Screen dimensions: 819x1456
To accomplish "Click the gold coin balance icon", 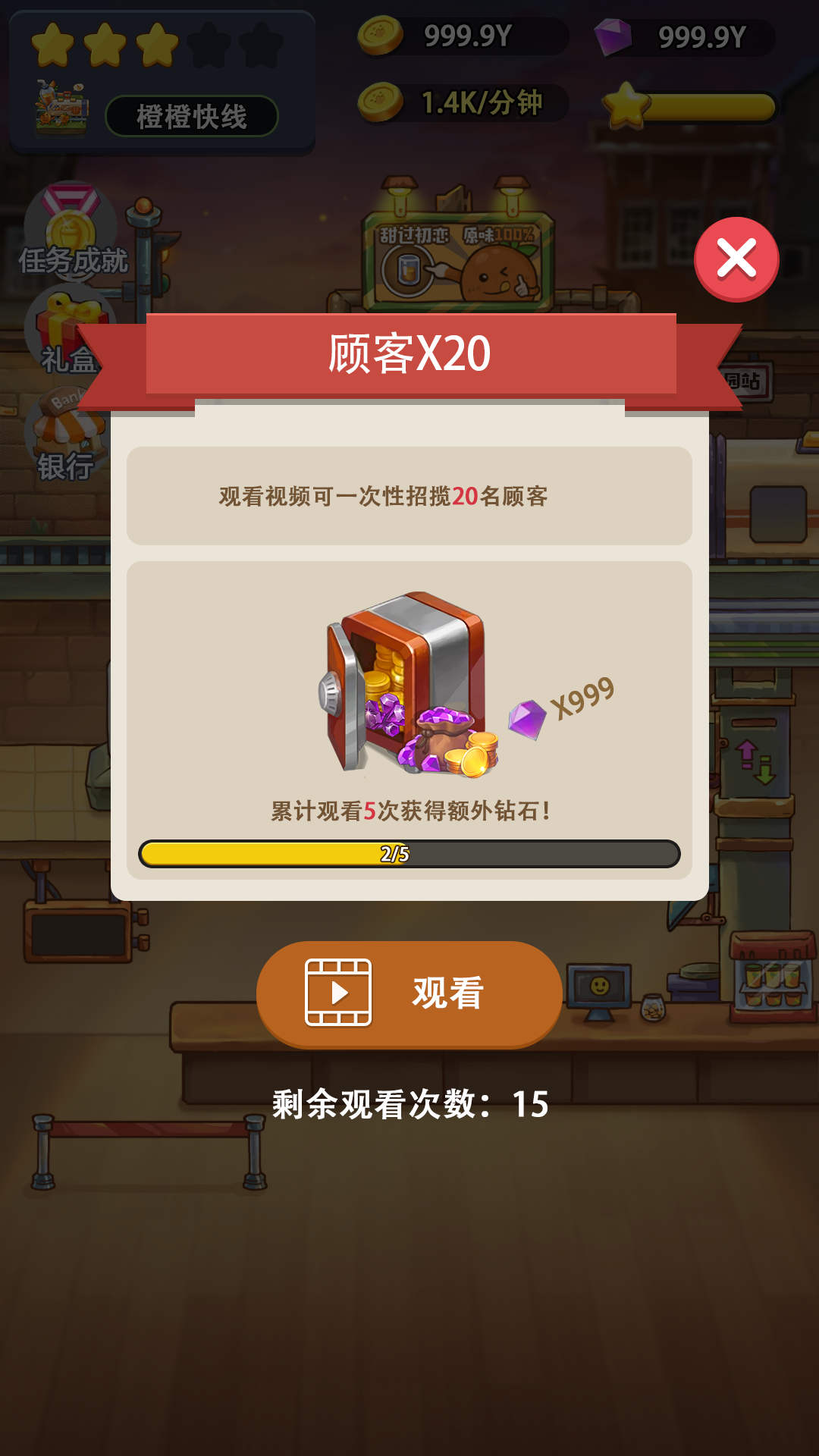I will pos(381,36).
